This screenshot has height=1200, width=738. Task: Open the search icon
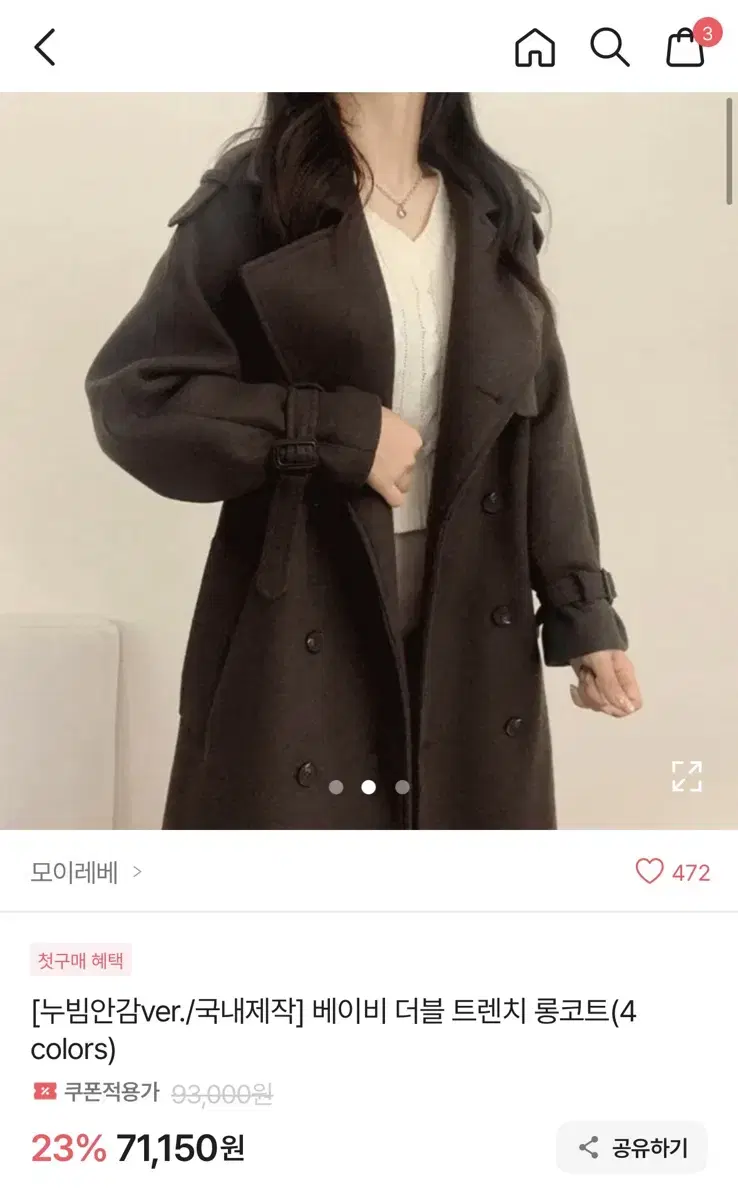(x=609, y=46)
